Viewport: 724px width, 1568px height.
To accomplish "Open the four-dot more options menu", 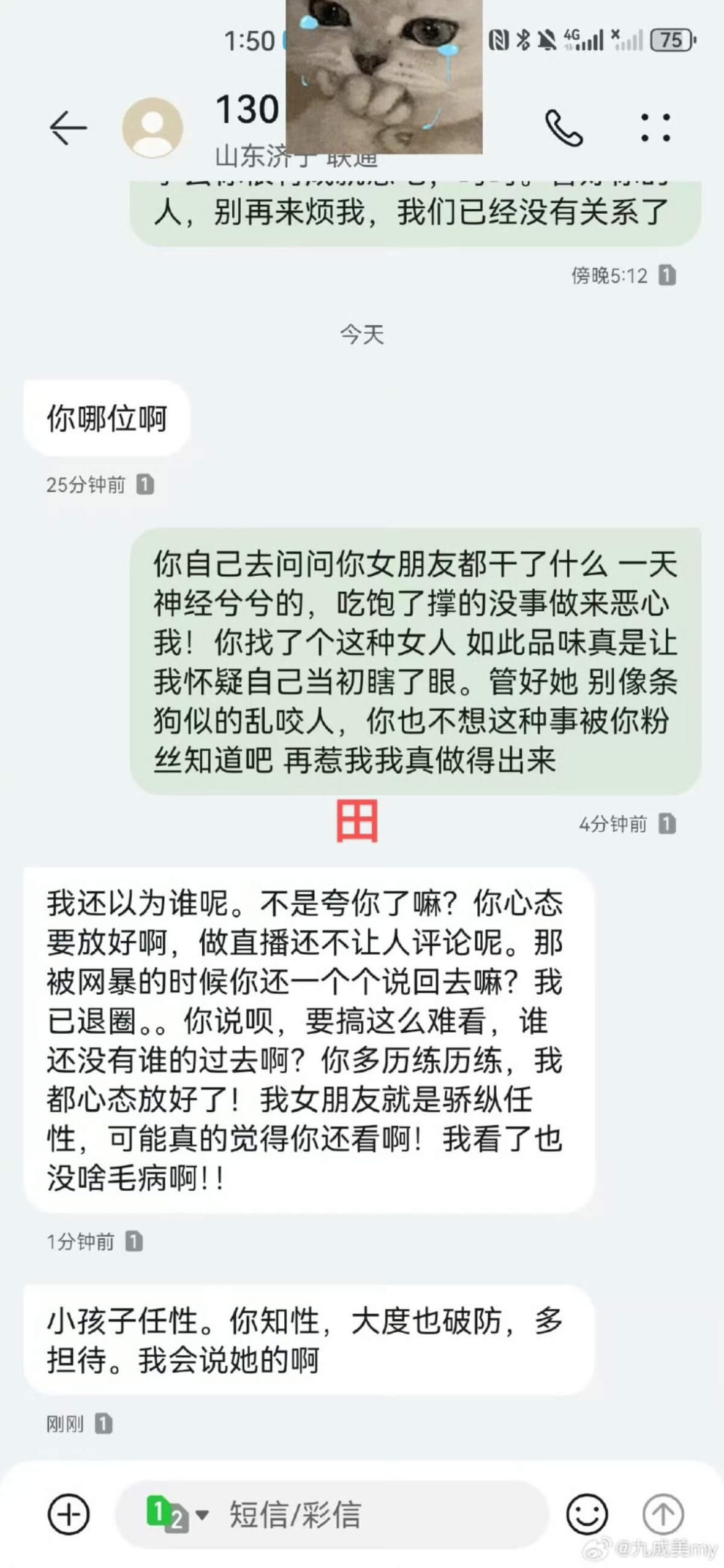I will 655,127.
